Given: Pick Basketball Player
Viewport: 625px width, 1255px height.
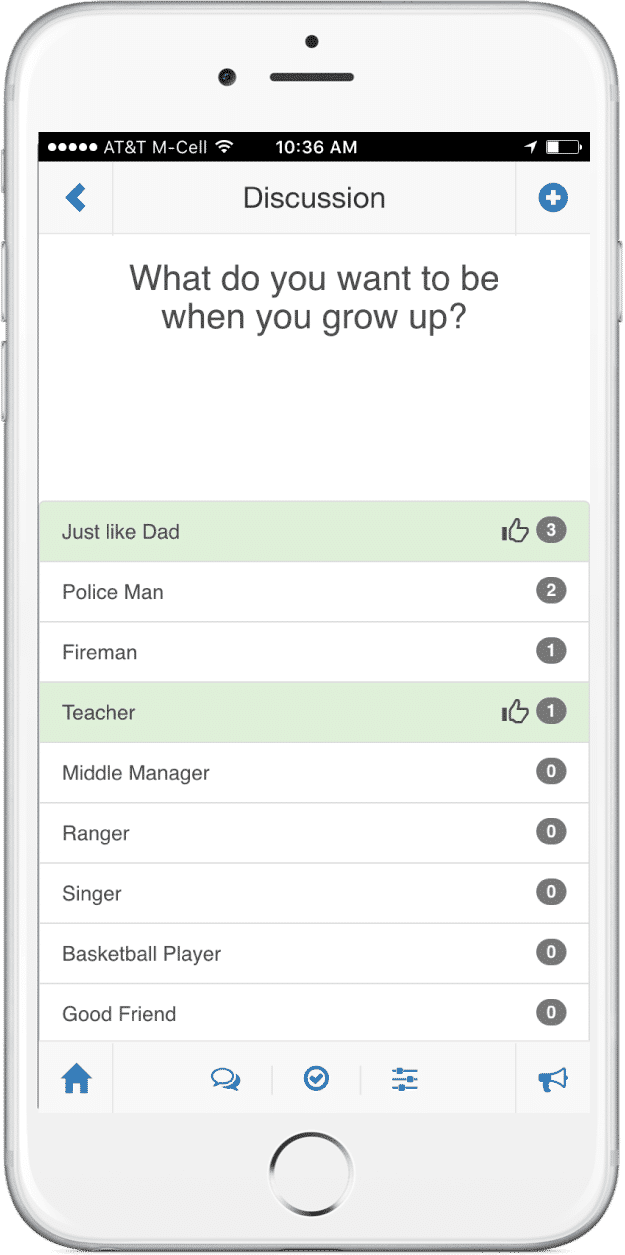Looking at the screenshot, I should (x=314, y=953).
